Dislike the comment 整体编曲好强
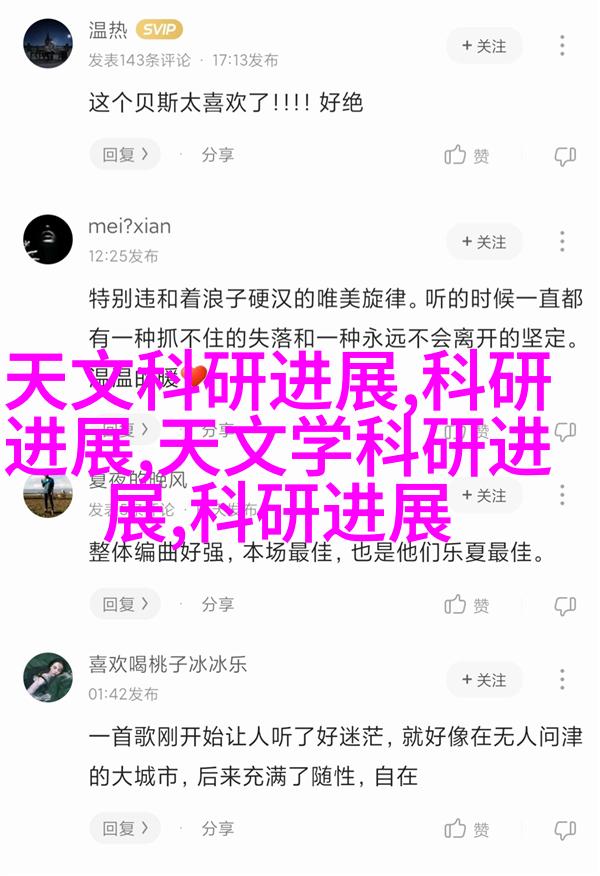600x876 pixels. (x=565, y=604)
